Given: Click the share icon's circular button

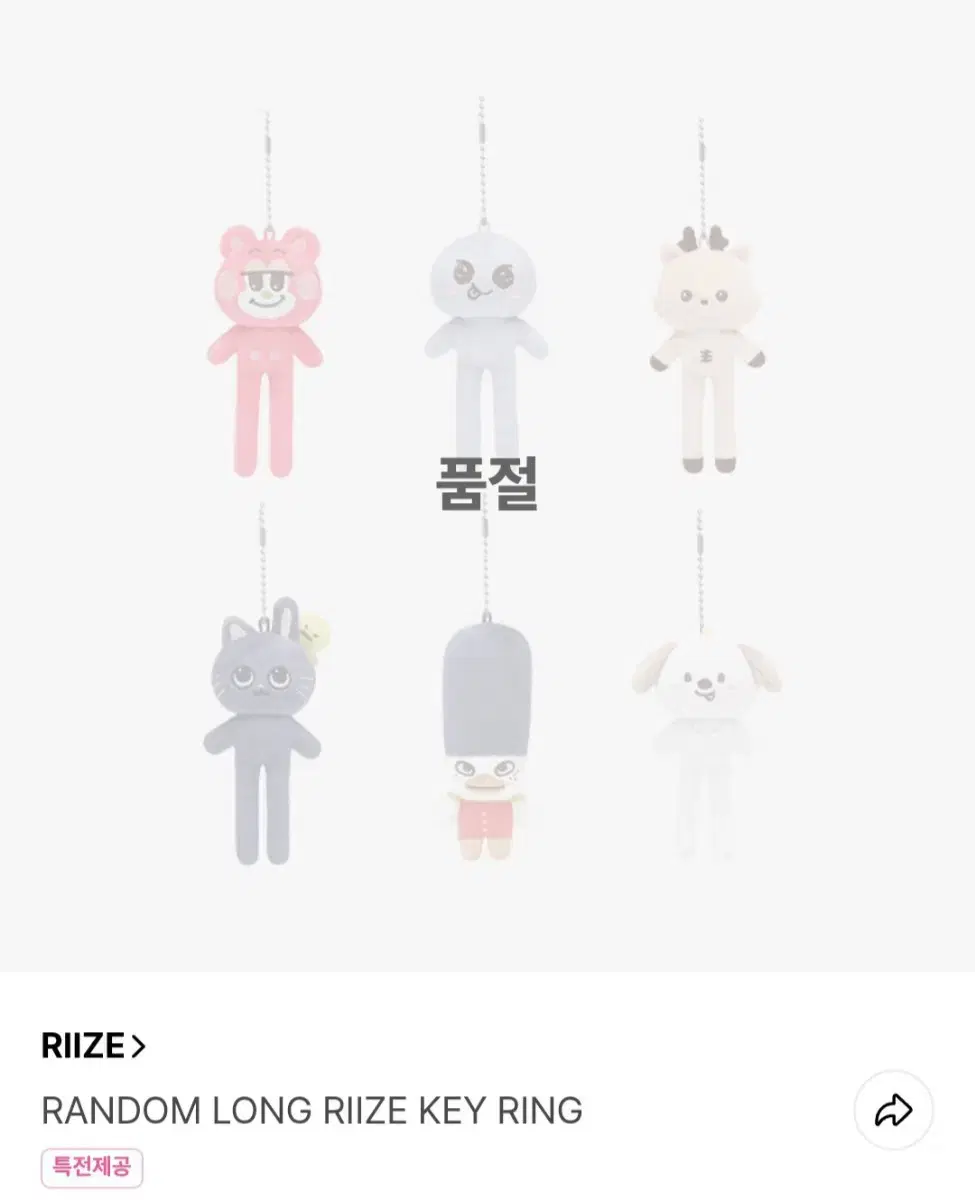Looking at the screenshot, I should click(x=893, y=1108).
